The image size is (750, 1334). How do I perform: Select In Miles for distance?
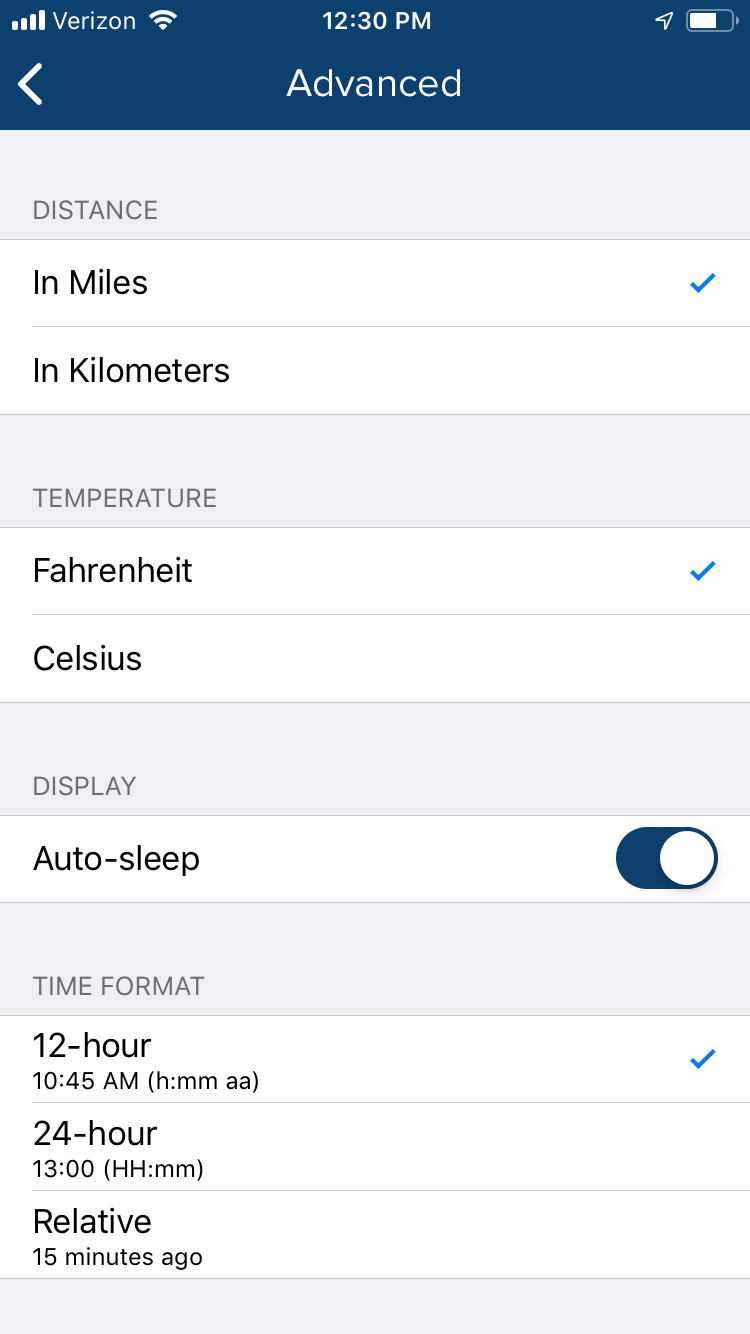[x=375, y=283]
